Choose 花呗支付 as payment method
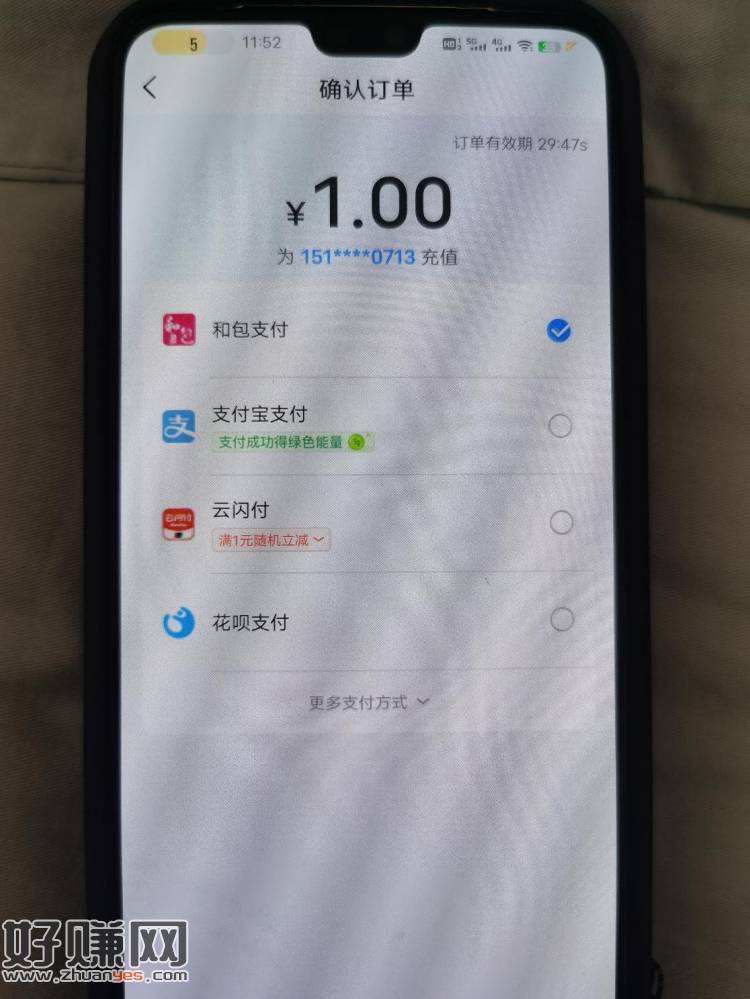This screenshot has height=999, width=750. 562,620
